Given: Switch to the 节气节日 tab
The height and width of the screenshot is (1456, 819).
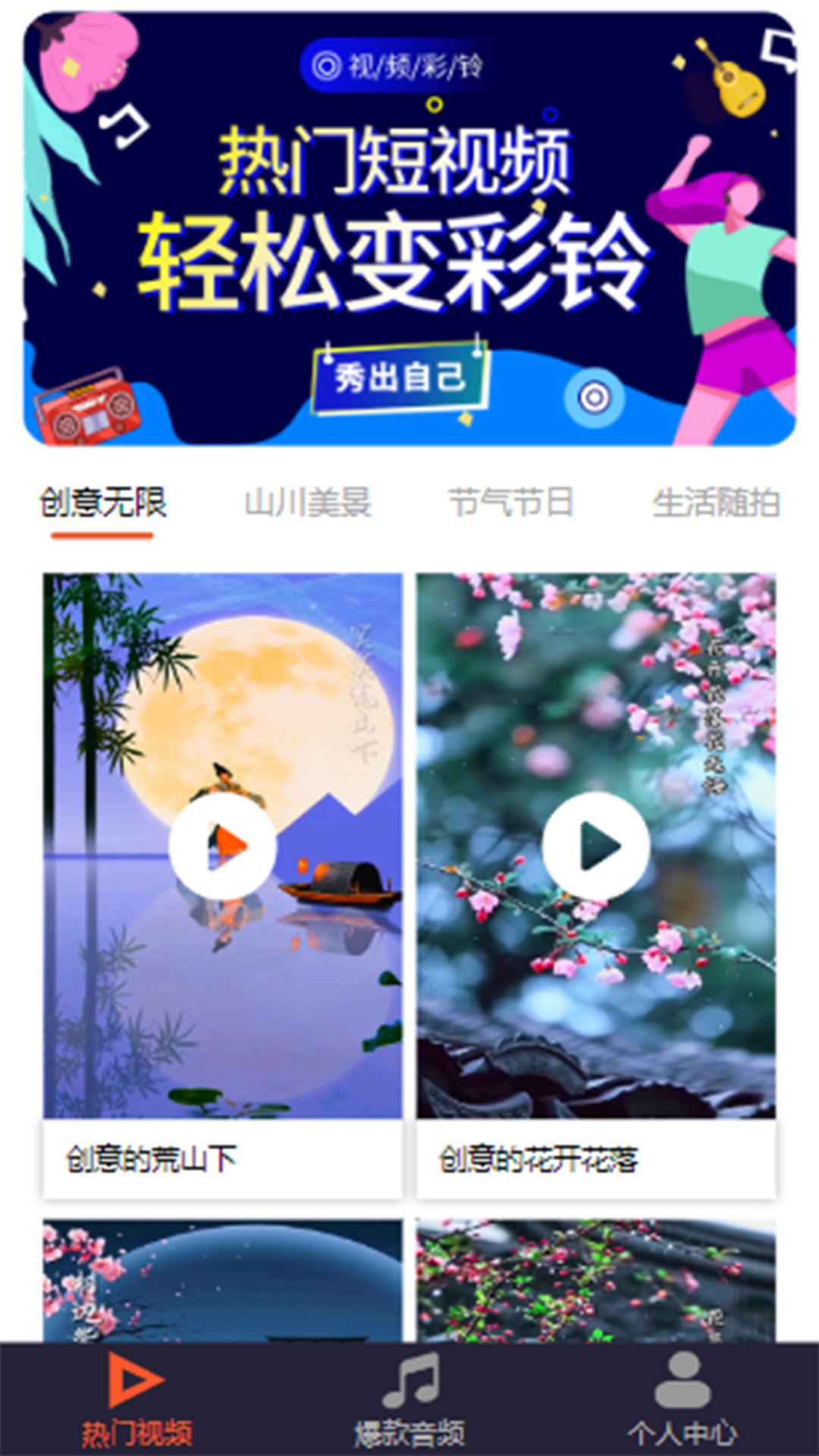Looking at the screenshot, I should pyautogui.click(x=510, y=503).
